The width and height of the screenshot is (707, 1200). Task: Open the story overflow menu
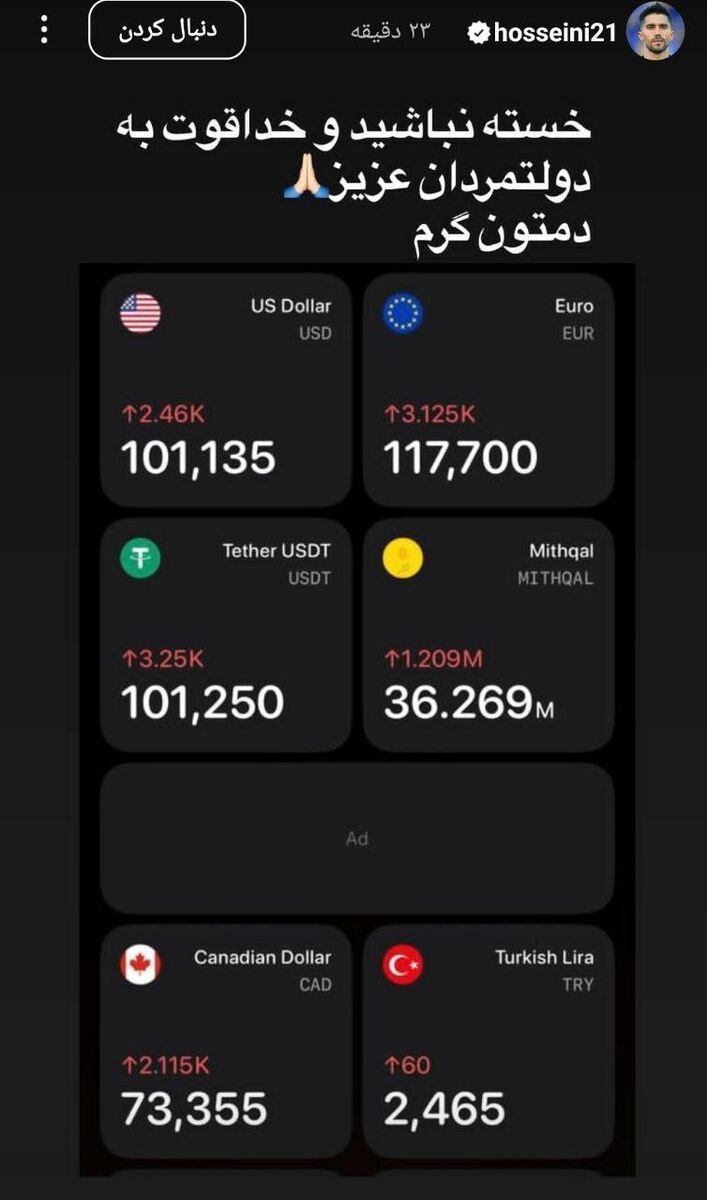coord(43,30)
